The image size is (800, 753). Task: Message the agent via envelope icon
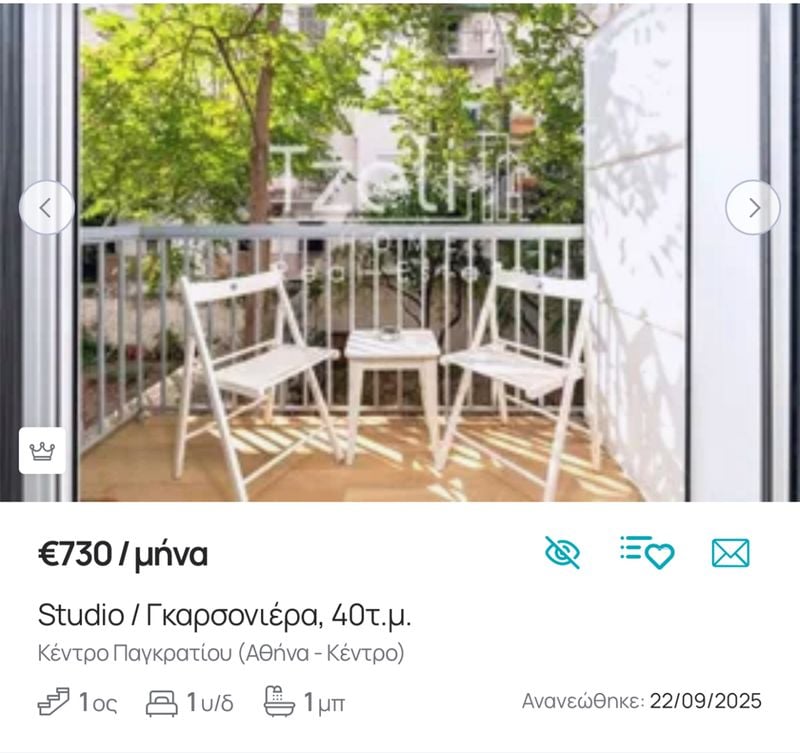pyautogui.click(x=730, y=552)
